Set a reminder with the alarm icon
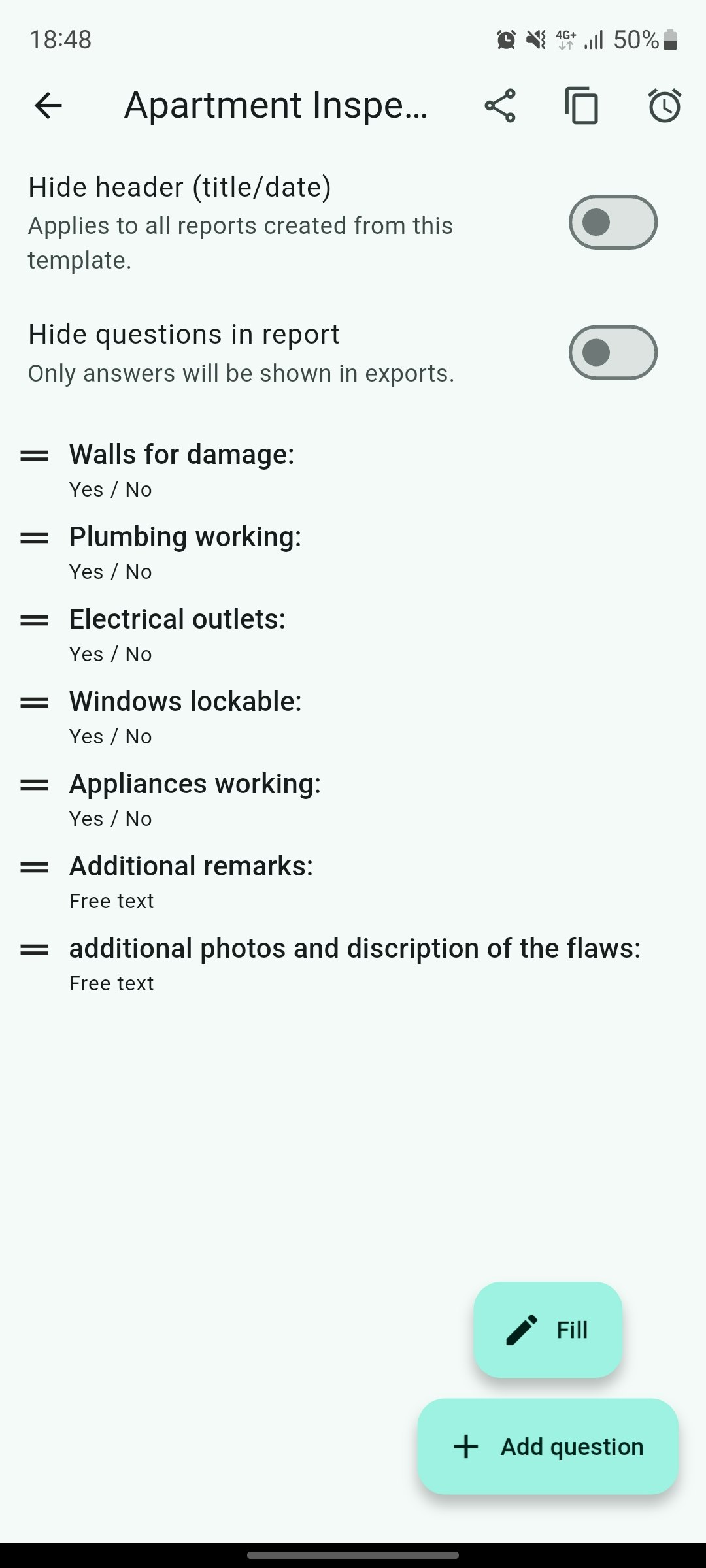 (x=664, y=105)
